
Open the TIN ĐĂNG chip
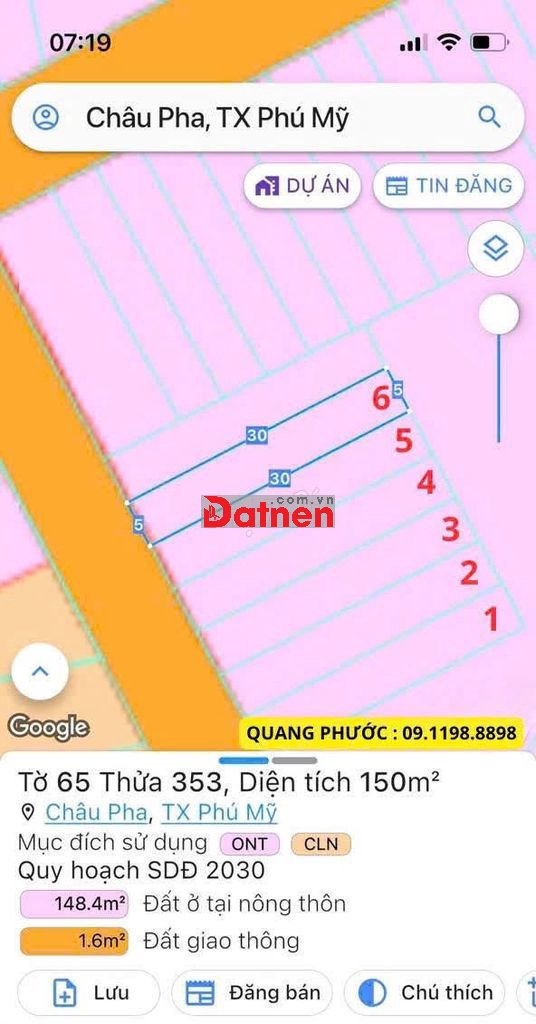point(449,186)
